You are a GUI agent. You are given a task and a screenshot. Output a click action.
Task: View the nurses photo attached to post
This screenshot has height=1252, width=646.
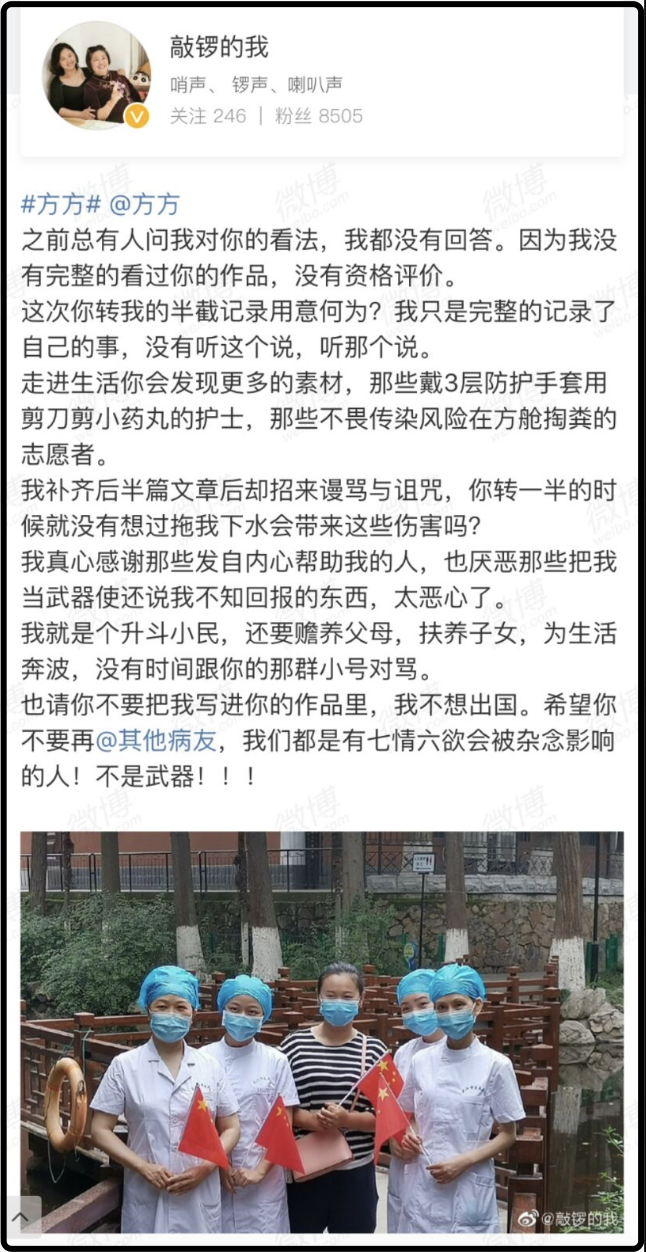[322, 1030]
